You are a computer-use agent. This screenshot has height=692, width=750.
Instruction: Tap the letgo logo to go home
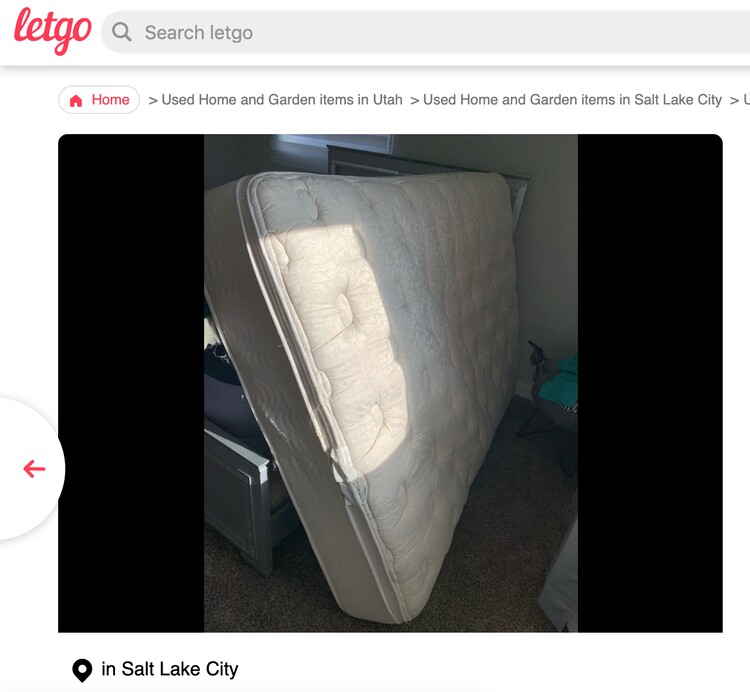(52, 31)
